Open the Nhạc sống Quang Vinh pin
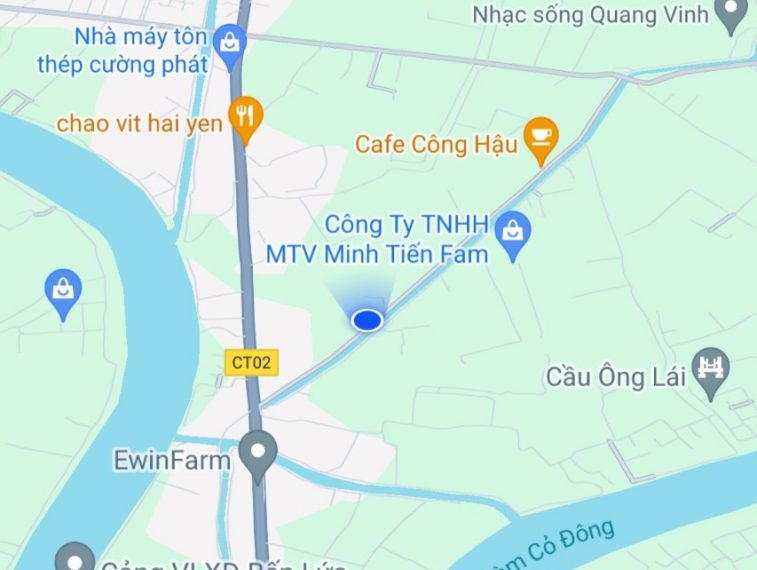Screen dimensions: 757x570 pos(733,12)
